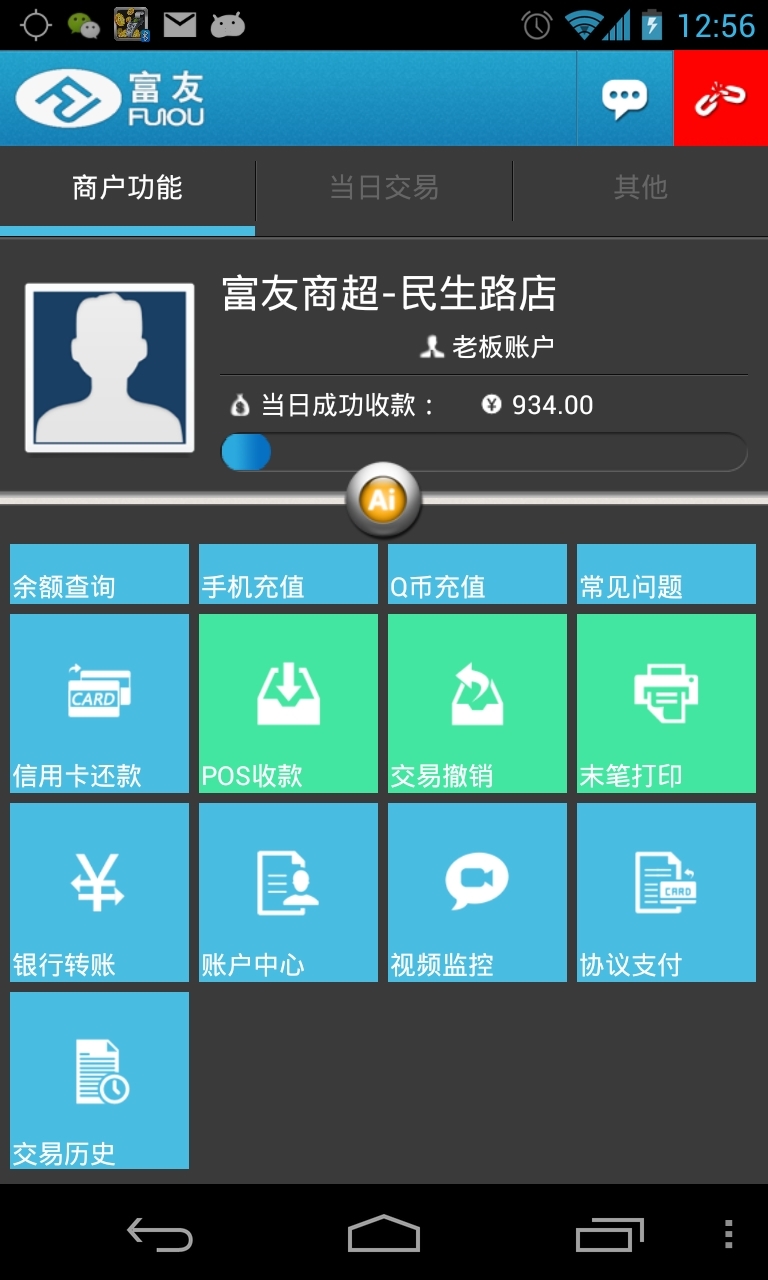
Task: Open the messages chat bubble icon
Action: tap(624, 99)
